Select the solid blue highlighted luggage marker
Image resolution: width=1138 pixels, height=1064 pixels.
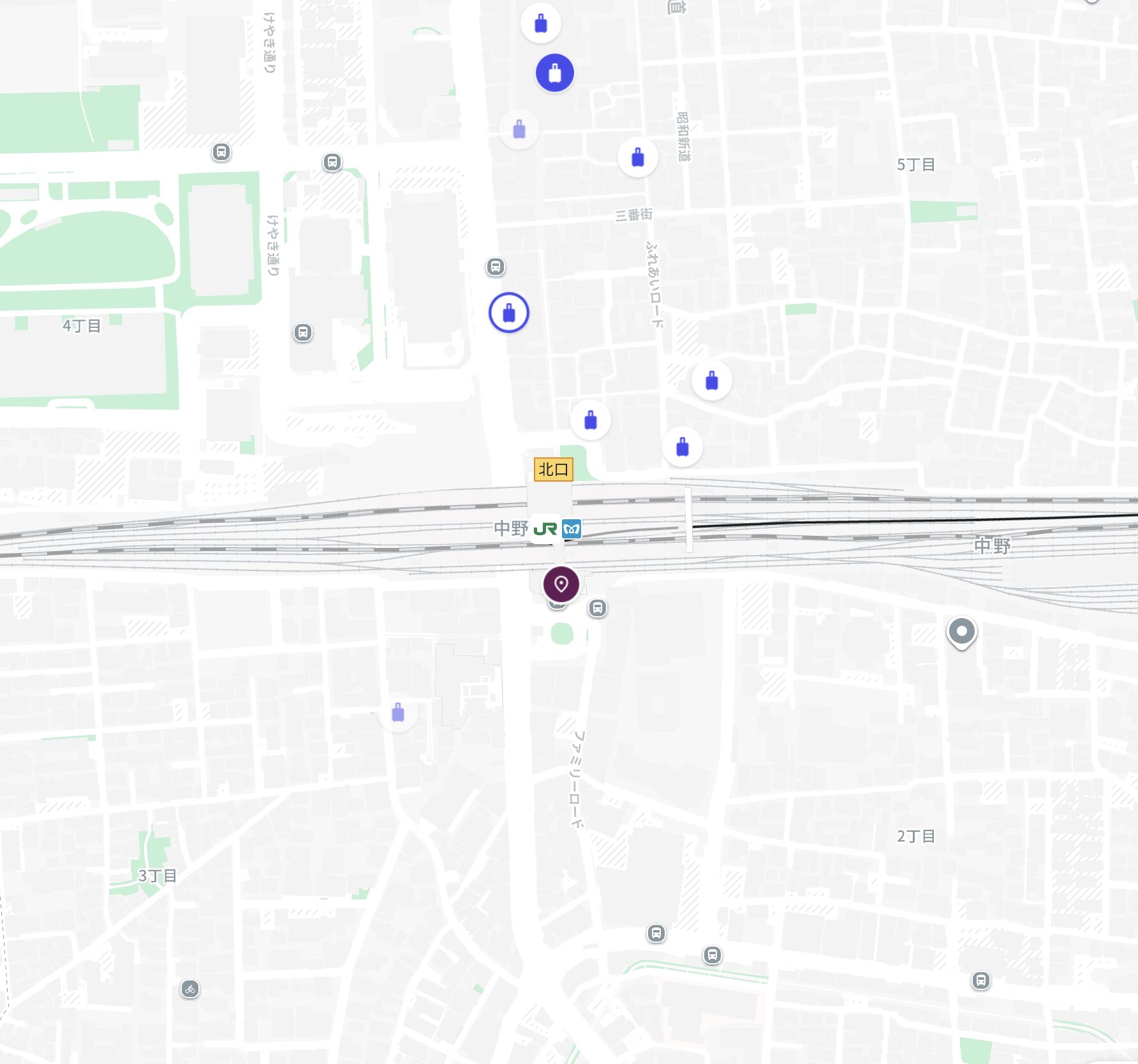click(554, 73)
